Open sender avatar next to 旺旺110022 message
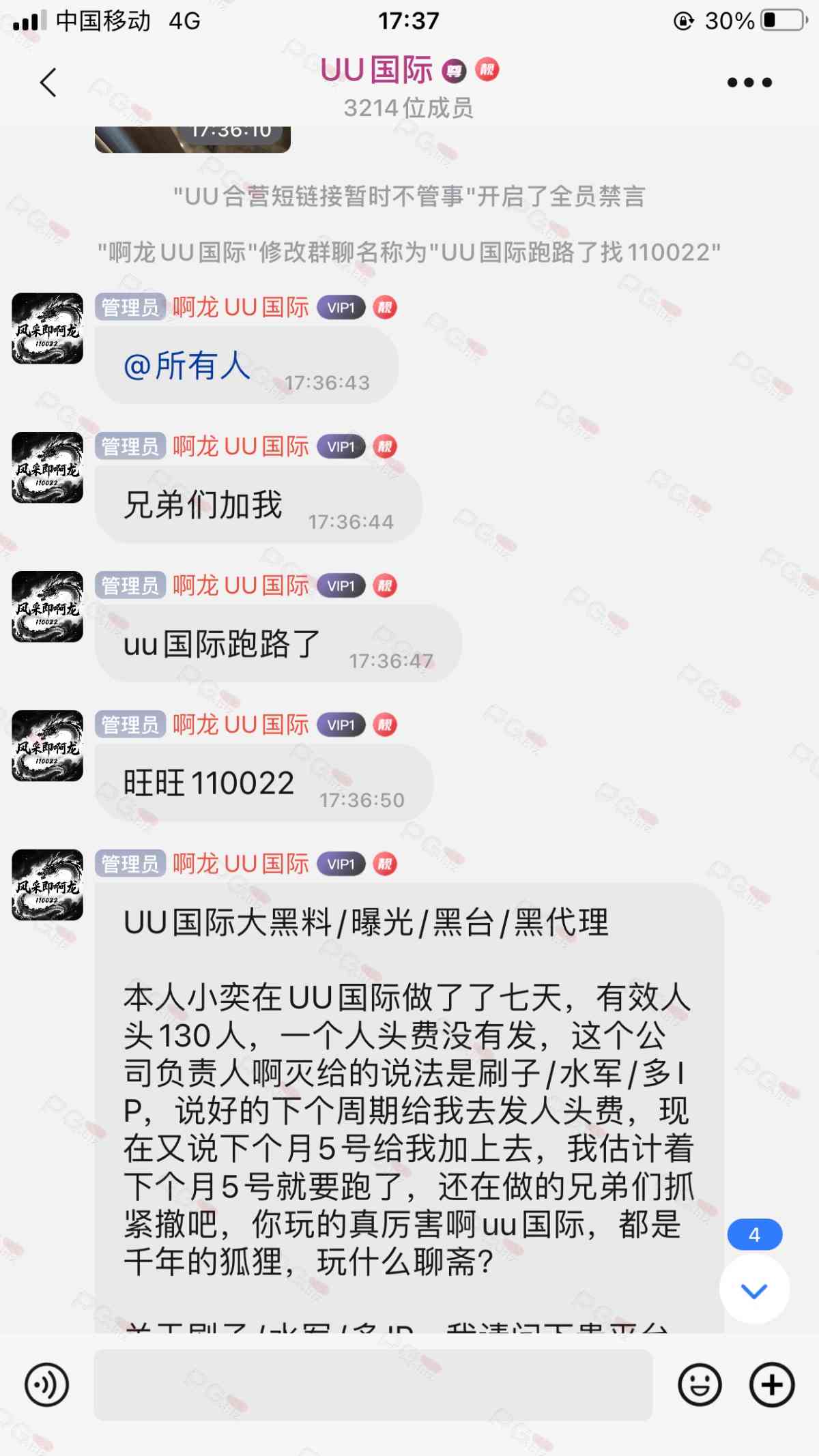Screen dimensions: 819x1456 pyautogui.click(x=47, y=746)
